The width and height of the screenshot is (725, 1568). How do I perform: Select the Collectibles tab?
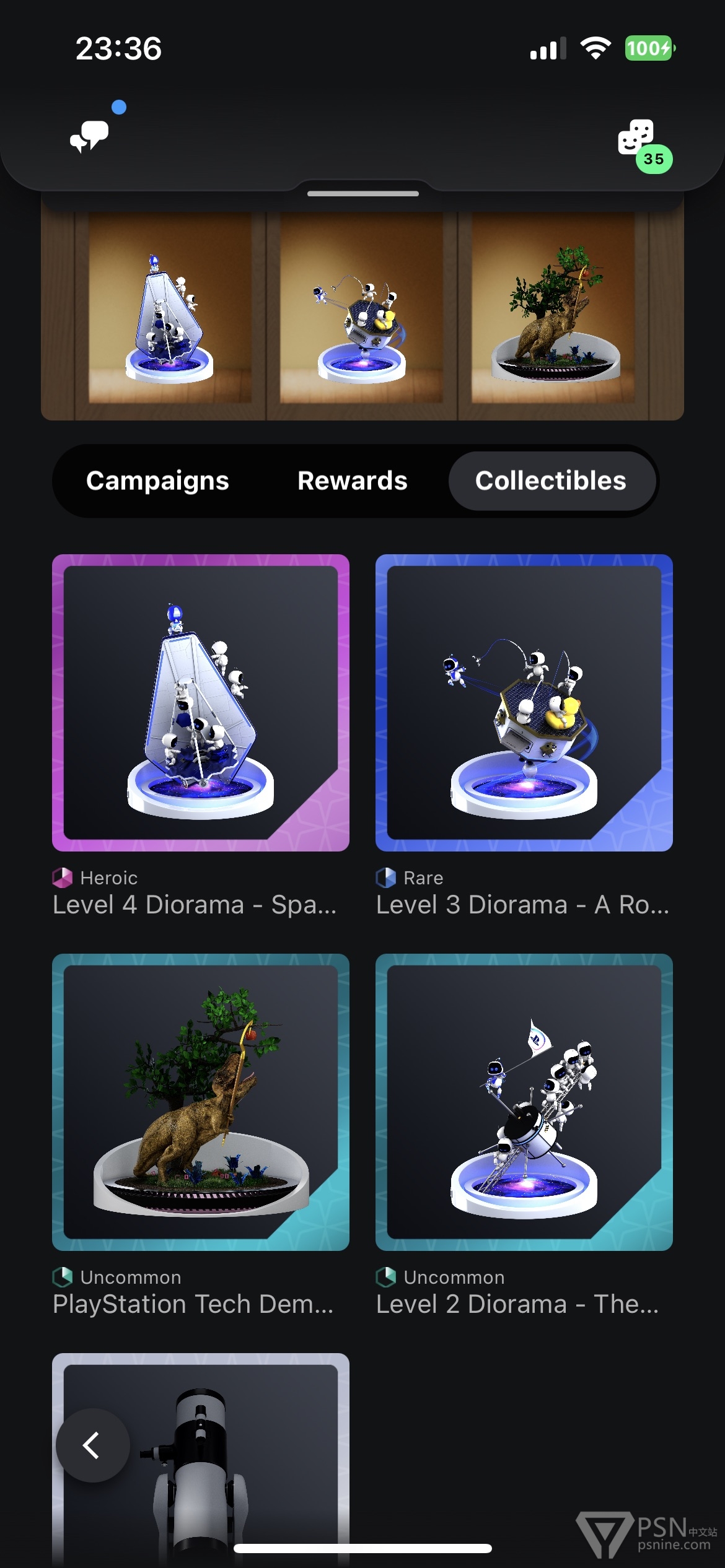pos(551,481)
